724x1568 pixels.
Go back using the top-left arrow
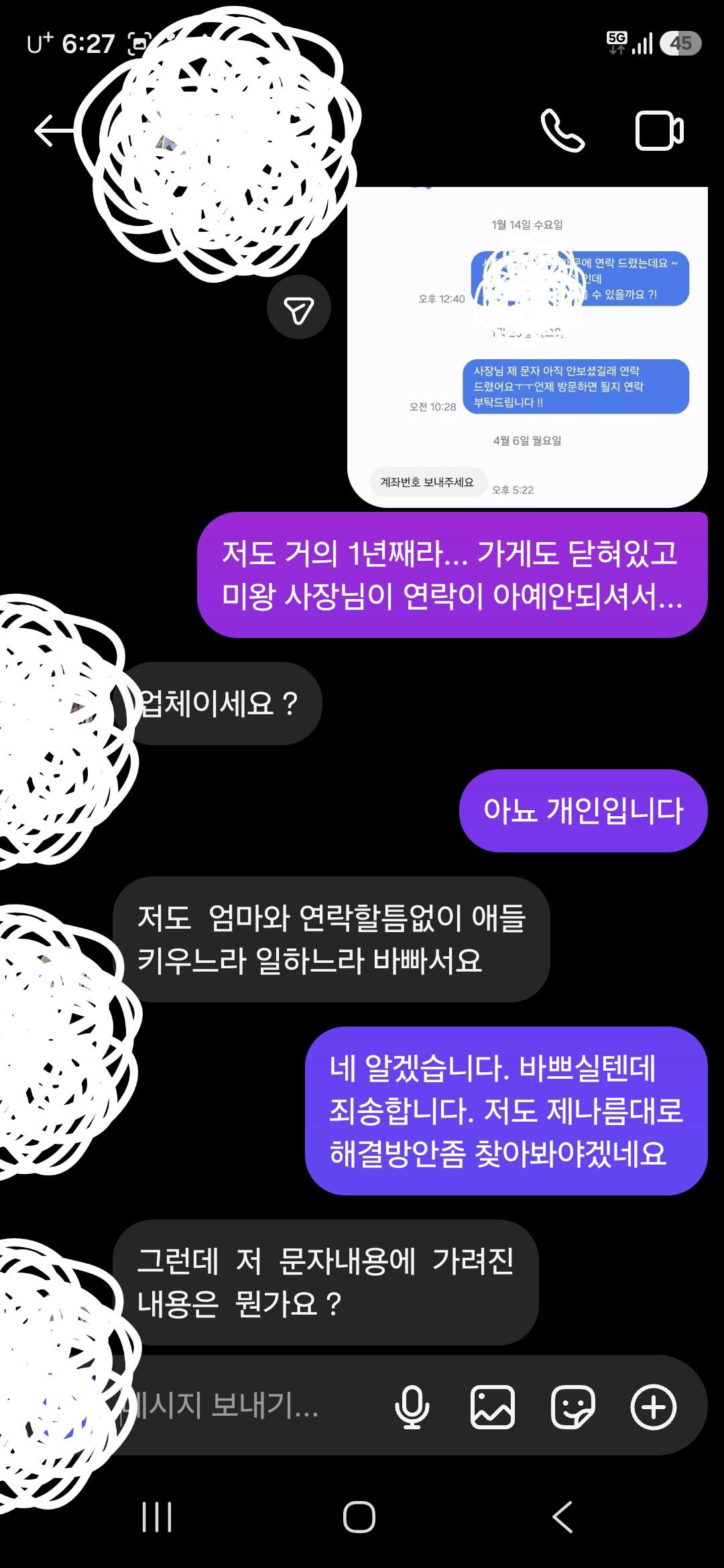tap(52, 130)
